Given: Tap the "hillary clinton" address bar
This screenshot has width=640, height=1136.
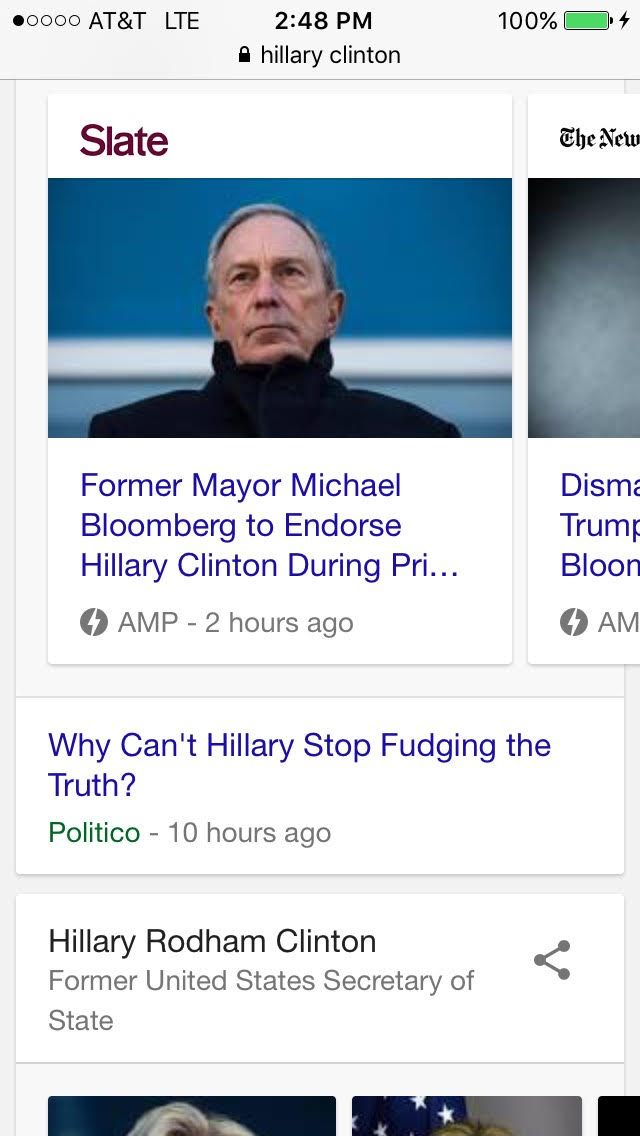Looking at the screenshot, I should [x=320, y=55].
